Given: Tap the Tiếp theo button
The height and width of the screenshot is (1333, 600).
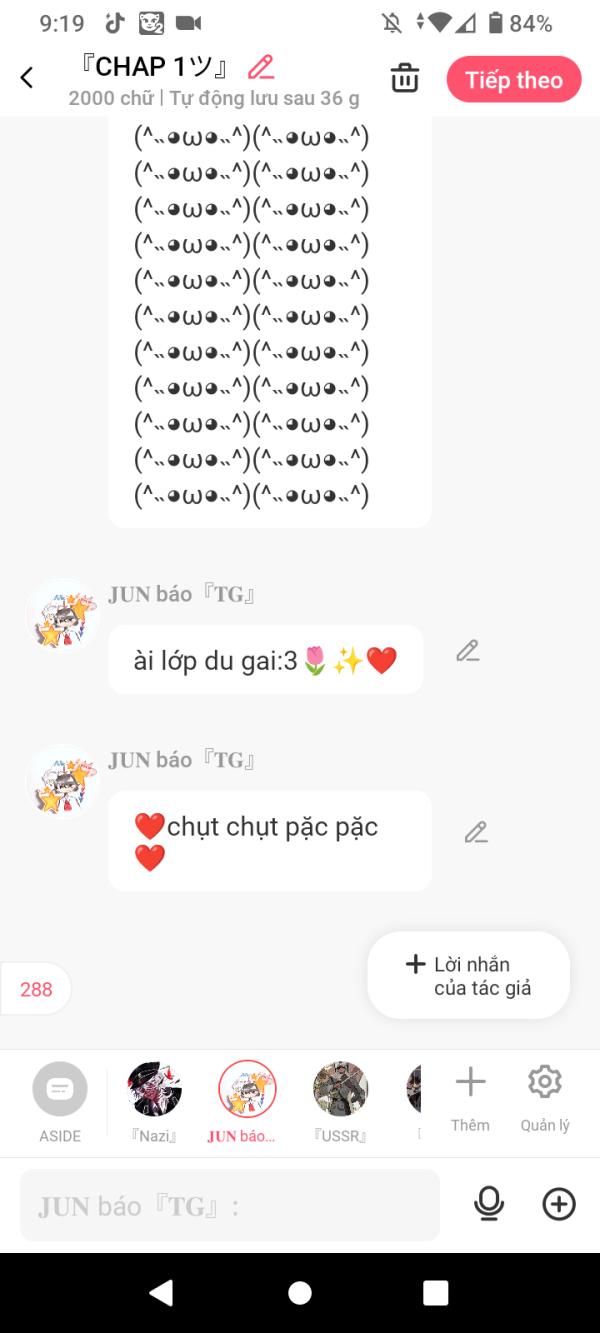Looking at the screenshot, I should [x=513, y=80].
